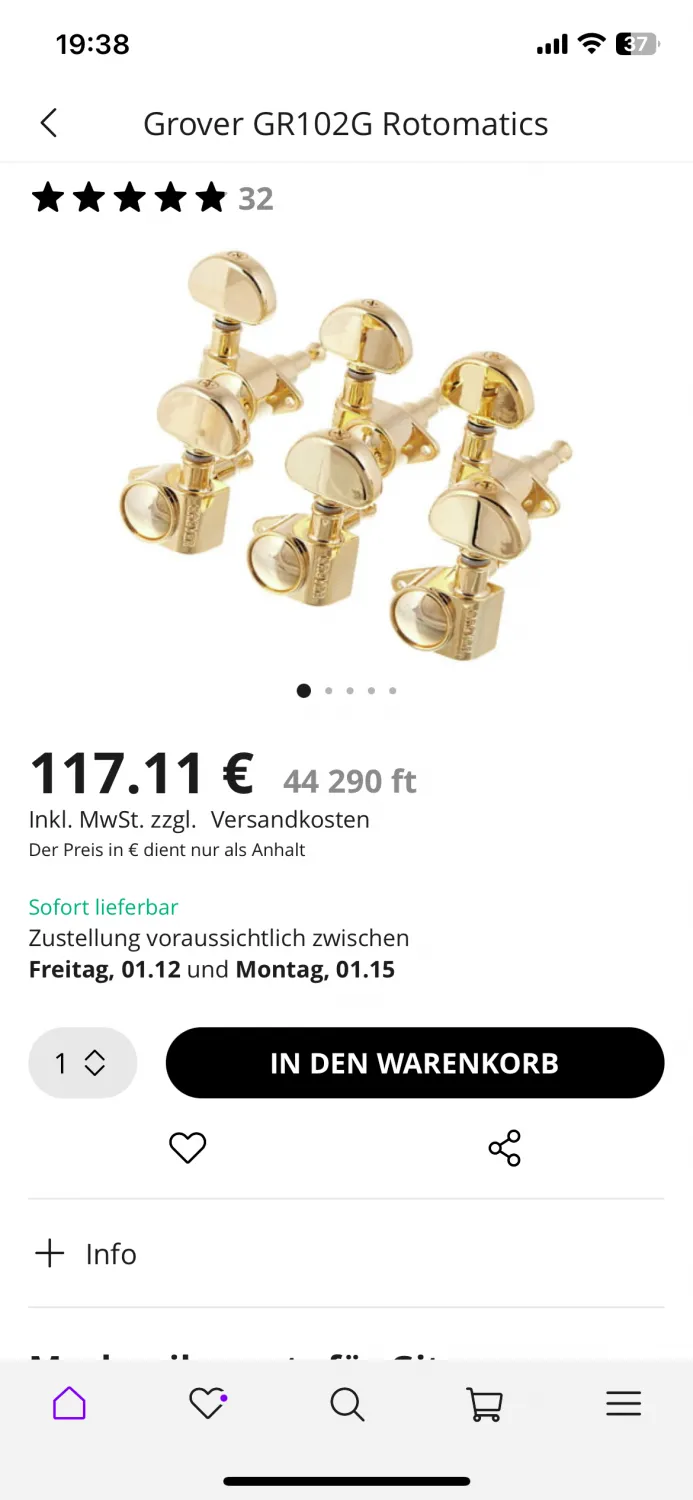This screenshot has height=1500, width=693.
Task: Add product to wishlist with heart
Action: [x=187, y=1147]
